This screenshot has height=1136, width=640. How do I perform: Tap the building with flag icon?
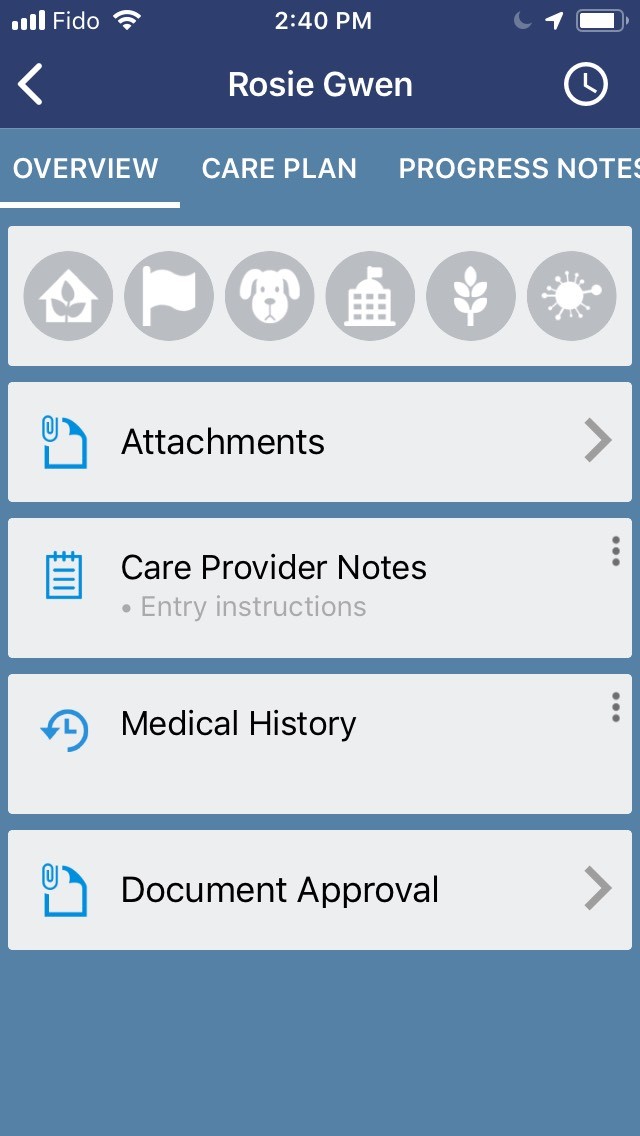click(x=370, y=296)
